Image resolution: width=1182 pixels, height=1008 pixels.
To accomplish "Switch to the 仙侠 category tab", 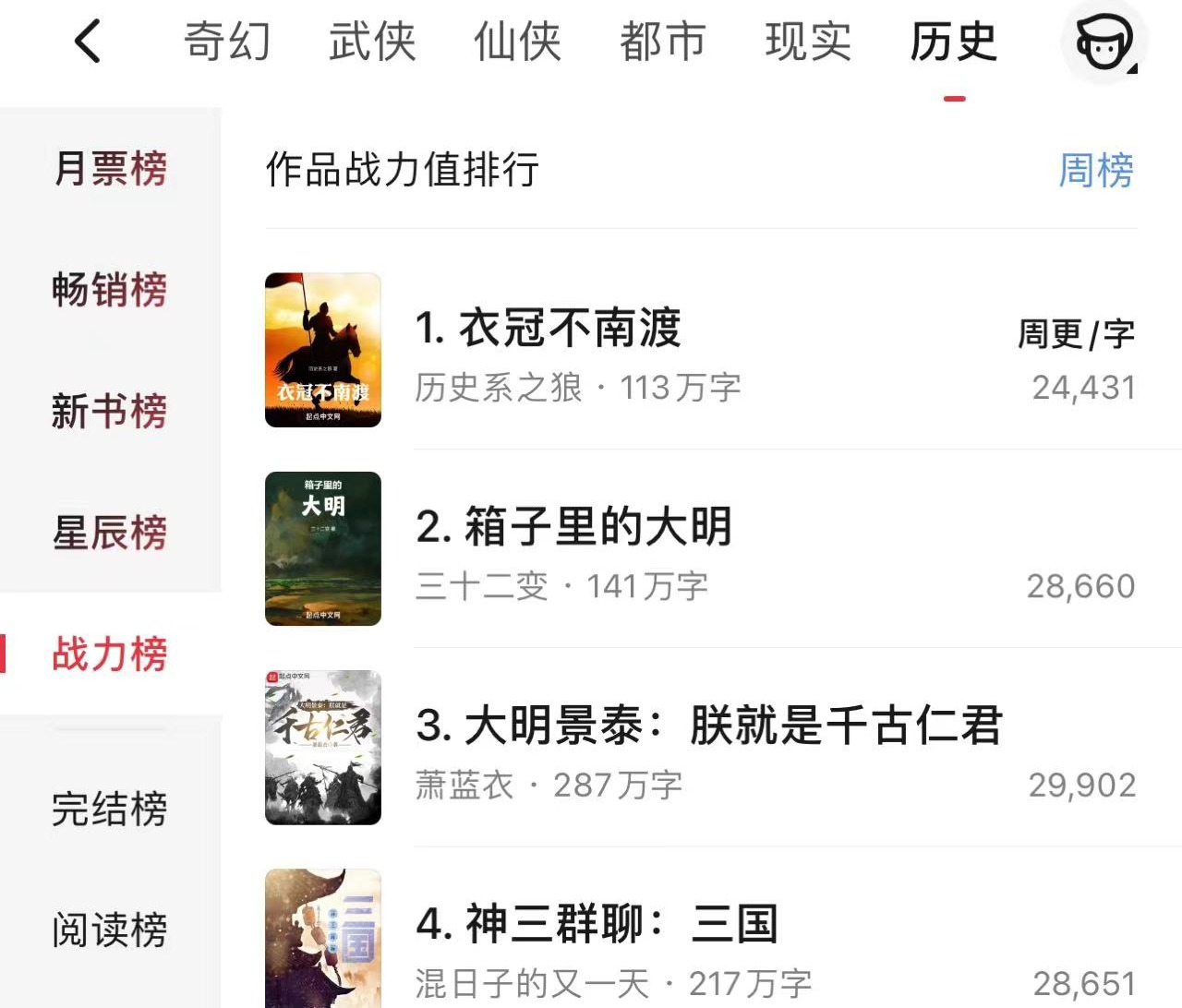I will click(517, 42).
